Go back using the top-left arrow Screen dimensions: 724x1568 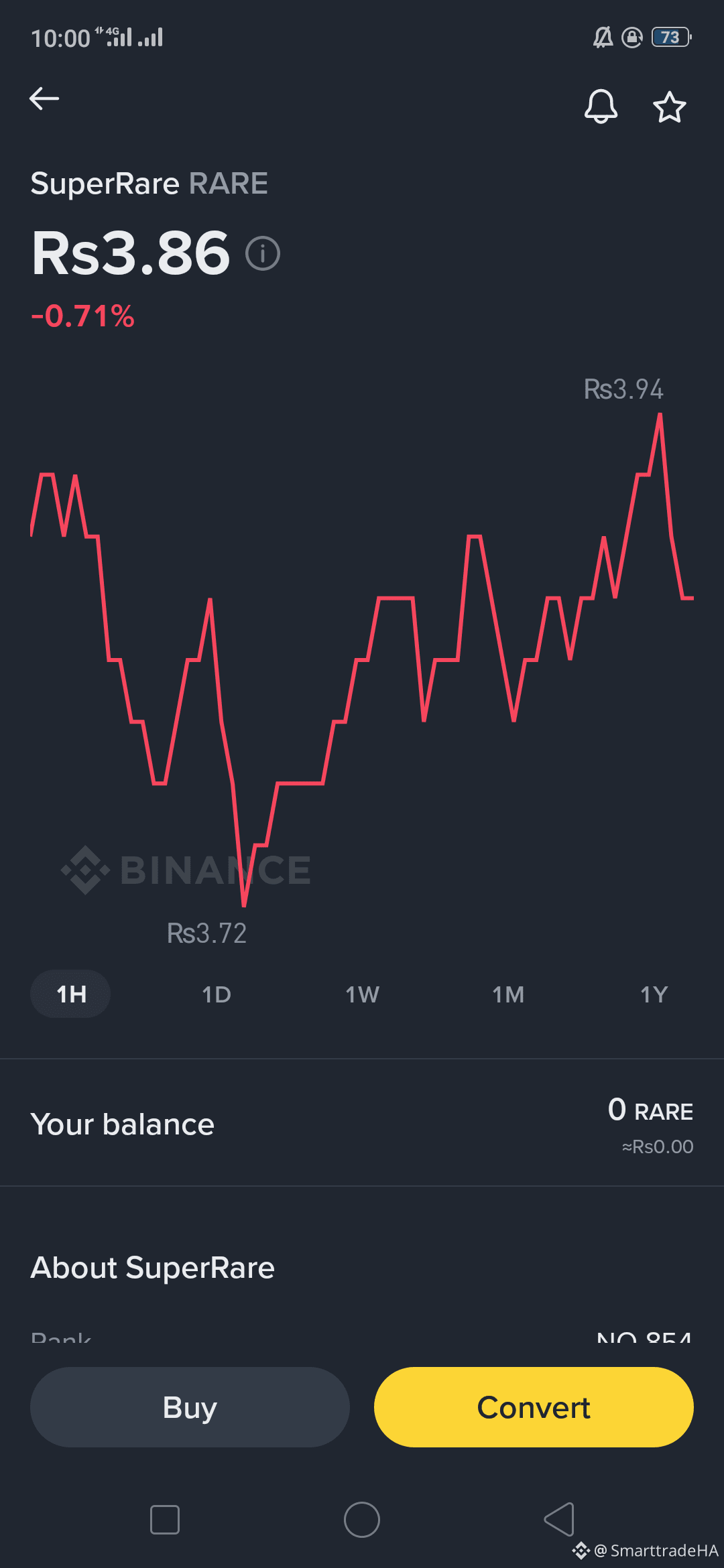pos(44,99)
